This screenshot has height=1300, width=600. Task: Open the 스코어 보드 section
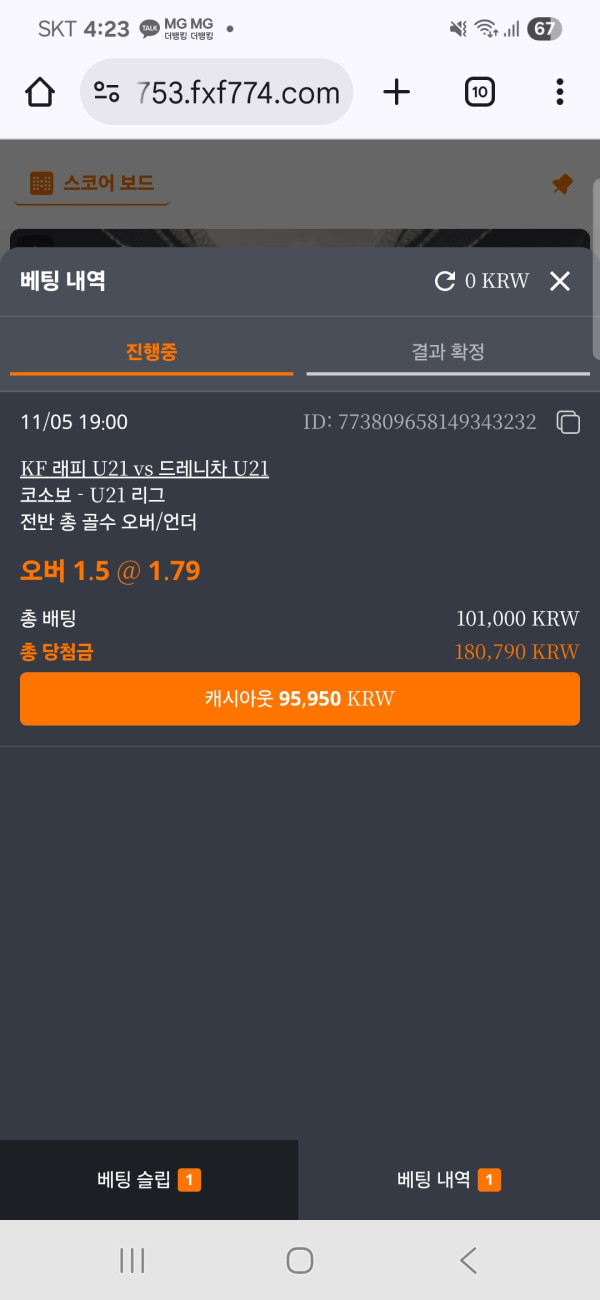pos(93,183)
